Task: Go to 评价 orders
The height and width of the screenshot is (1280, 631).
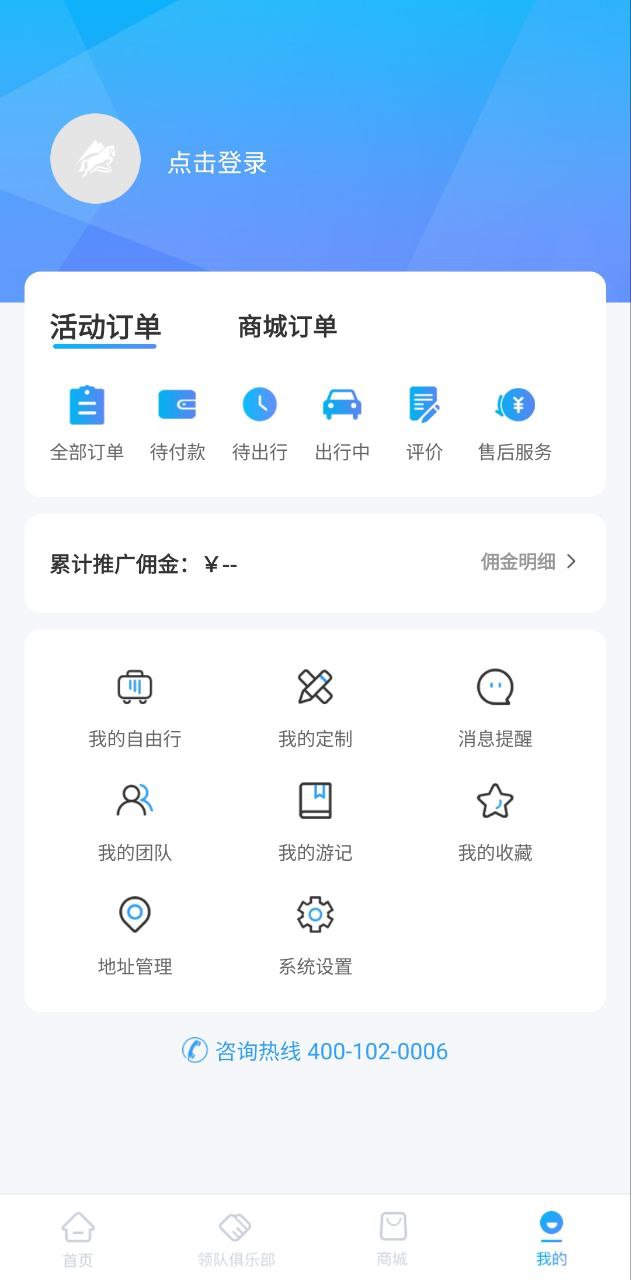Action: point(424,424)
